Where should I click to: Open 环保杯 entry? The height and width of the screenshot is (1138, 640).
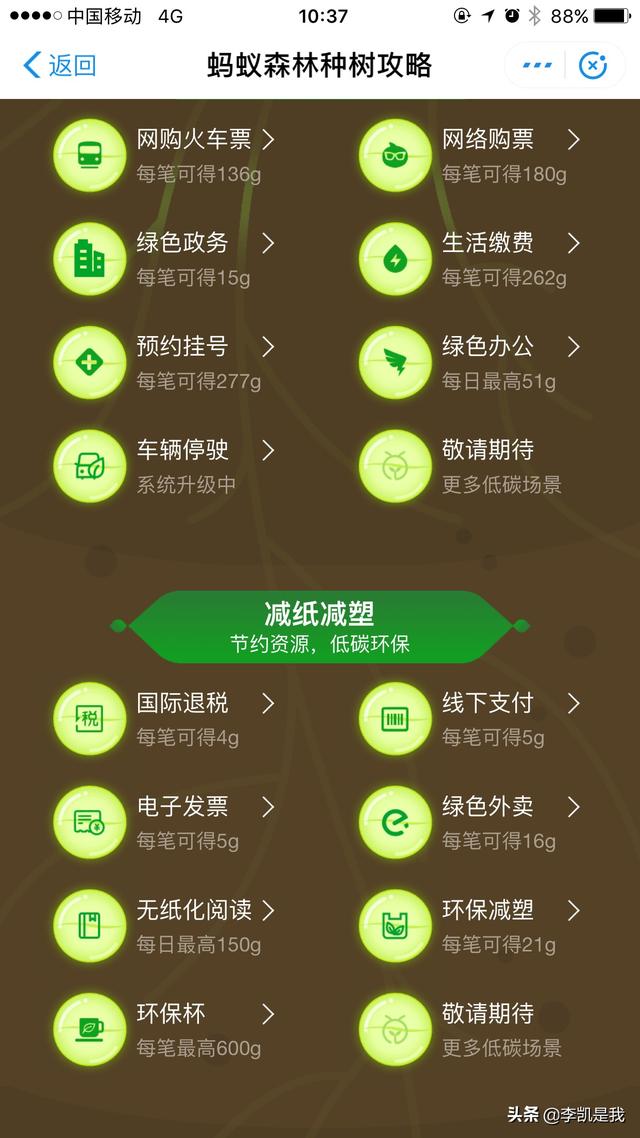point(165,1030)
